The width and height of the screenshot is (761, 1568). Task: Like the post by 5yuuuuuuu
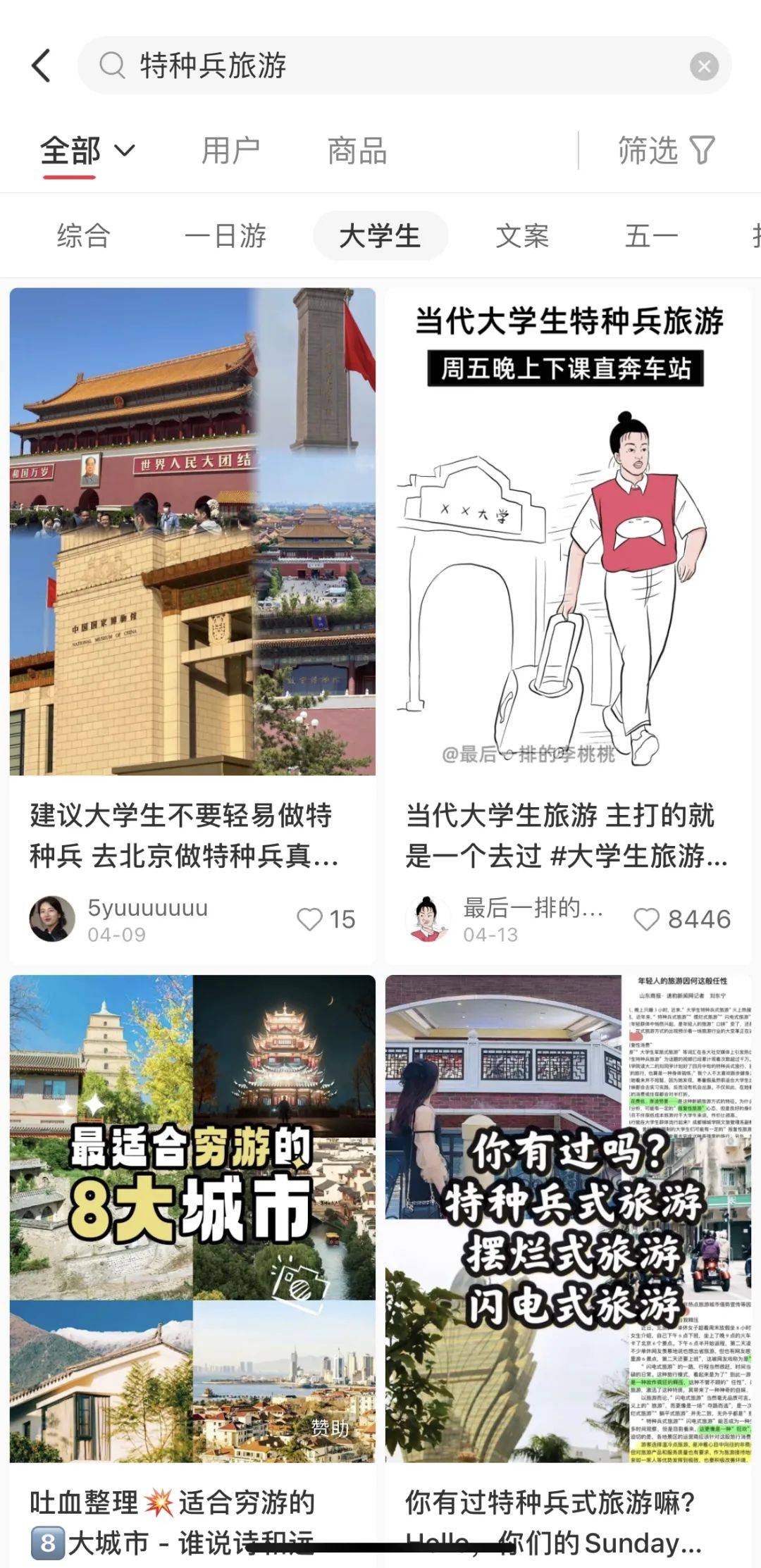pos(310,919)
